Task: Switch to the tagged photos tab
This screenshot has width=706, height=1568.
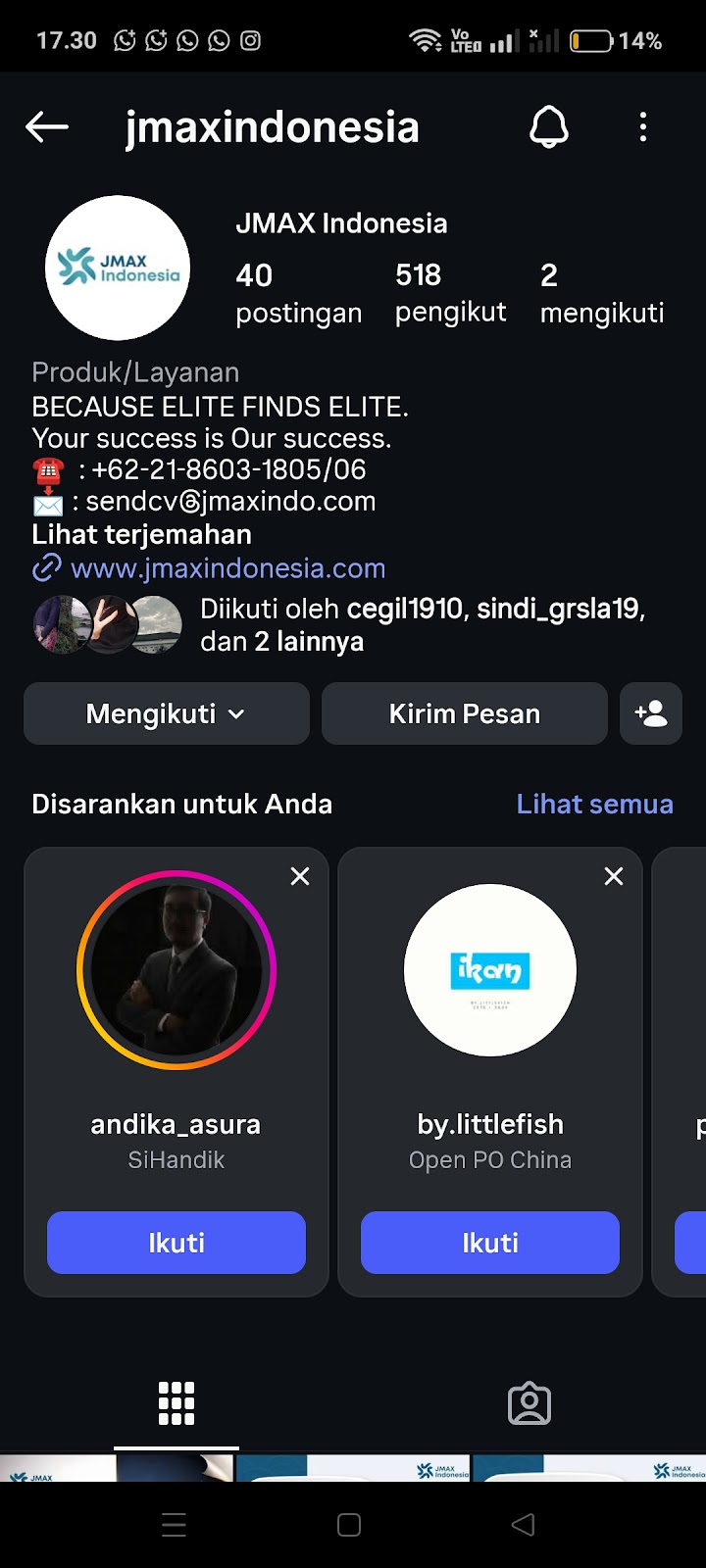Action: 529,1403
